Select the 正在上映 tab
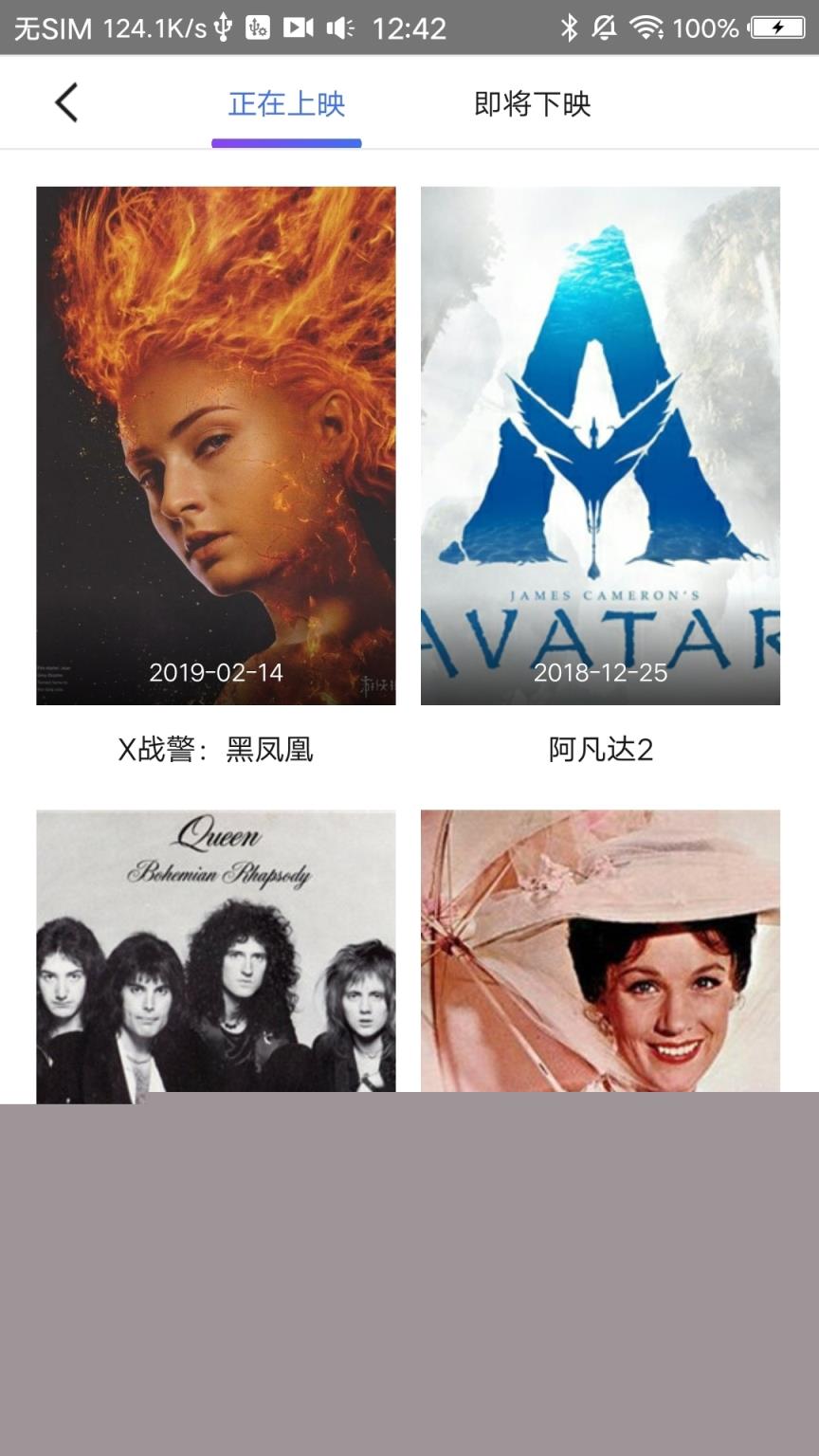 286,105
